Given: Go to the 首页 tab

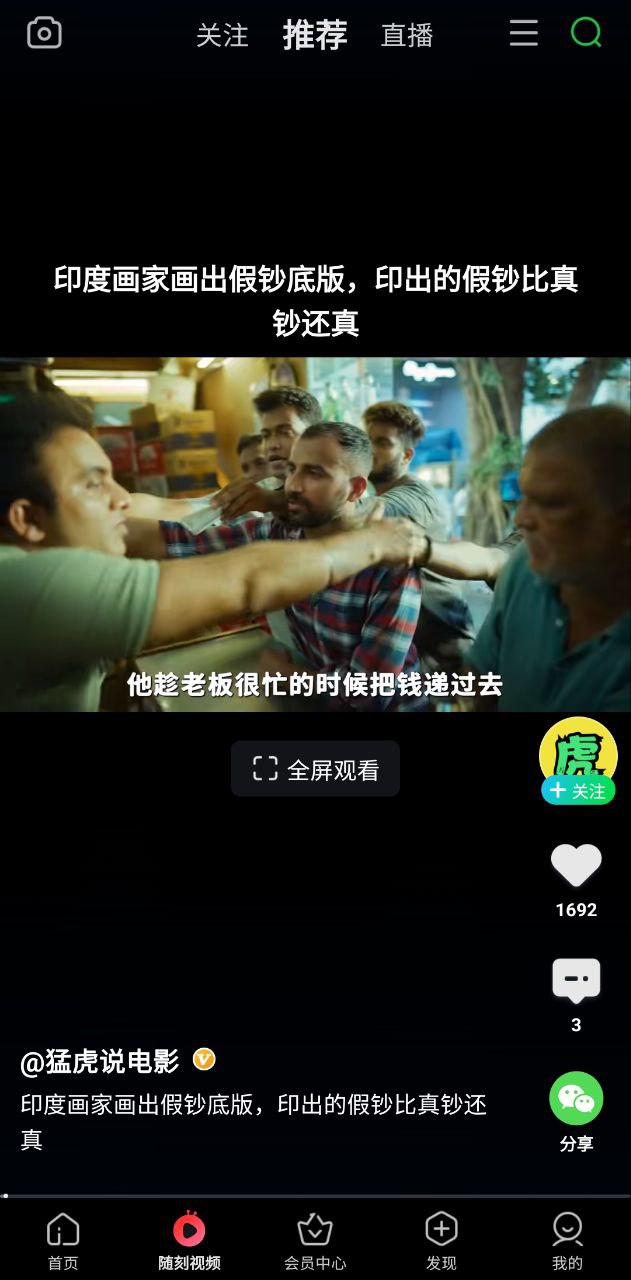Looking at the screenshot, I should tap(63, 1241).
